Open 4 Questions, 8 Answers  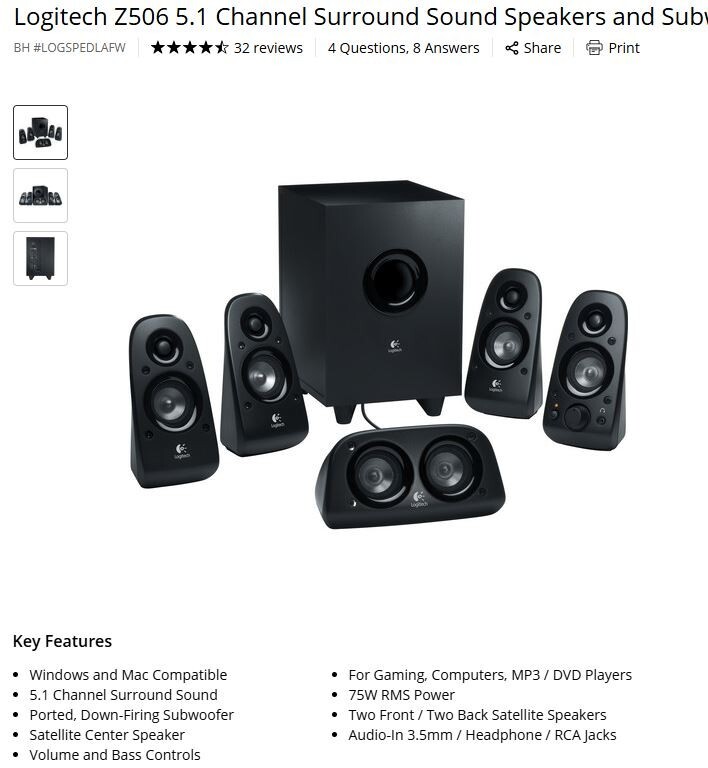point(403,48)
